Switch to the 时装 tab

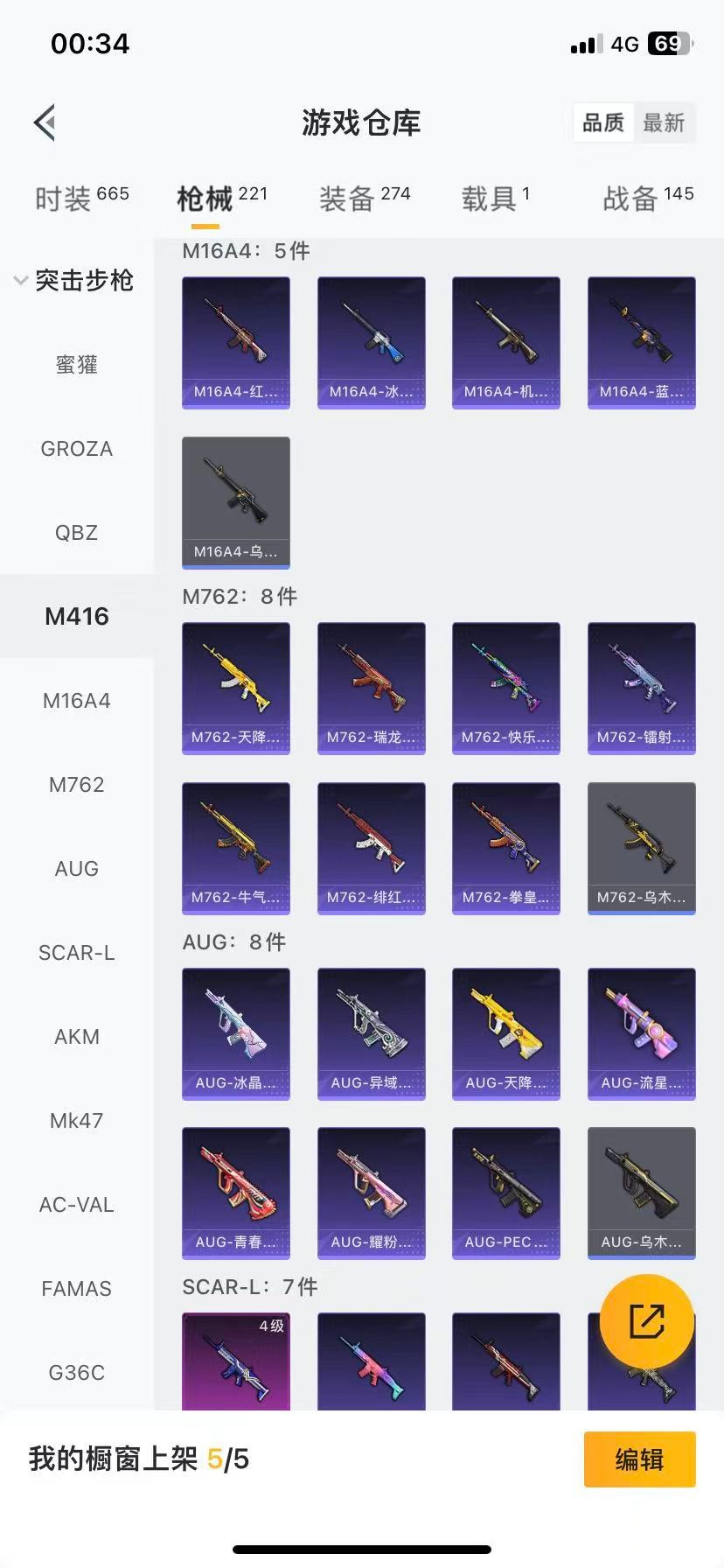coord(81,198)
